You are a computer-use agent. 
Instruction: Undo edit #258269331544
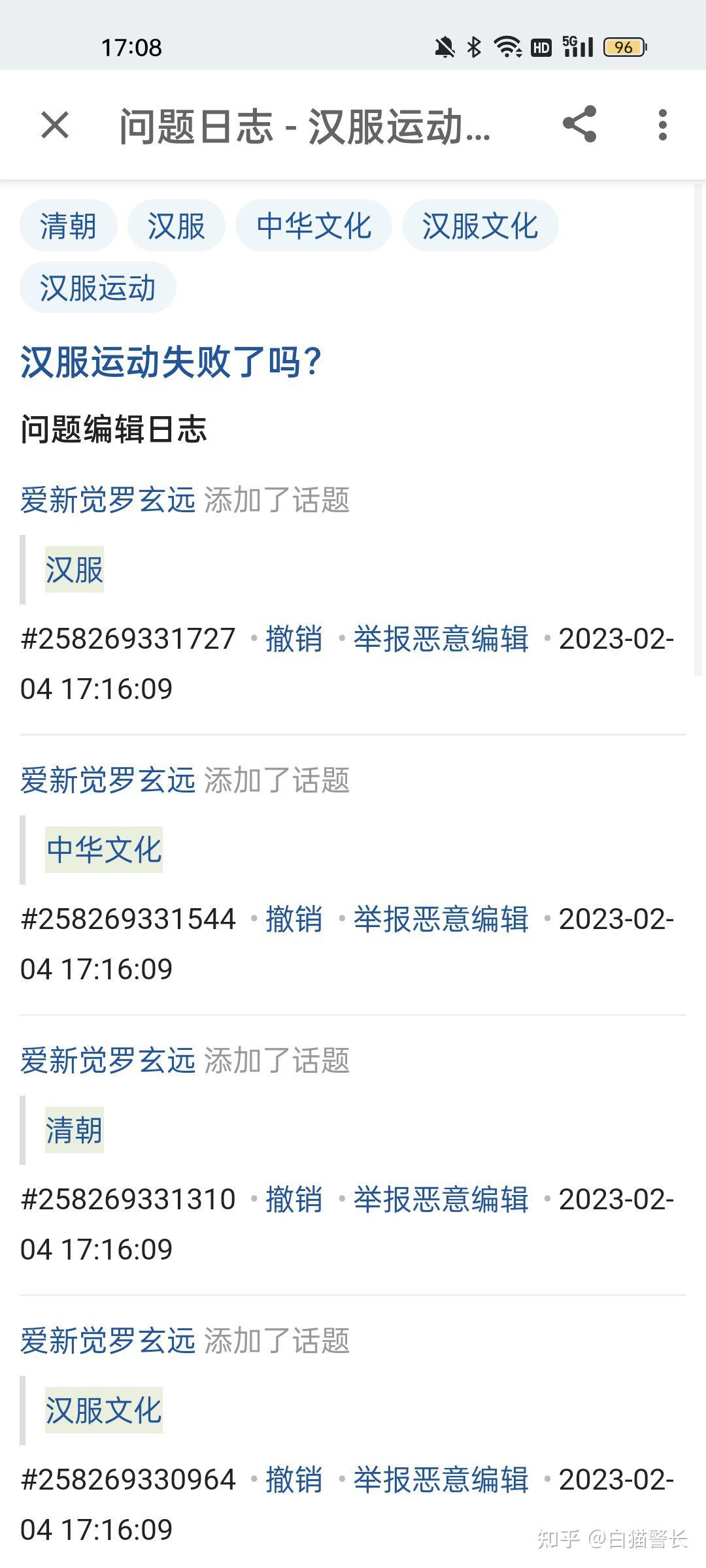point(294,919)
